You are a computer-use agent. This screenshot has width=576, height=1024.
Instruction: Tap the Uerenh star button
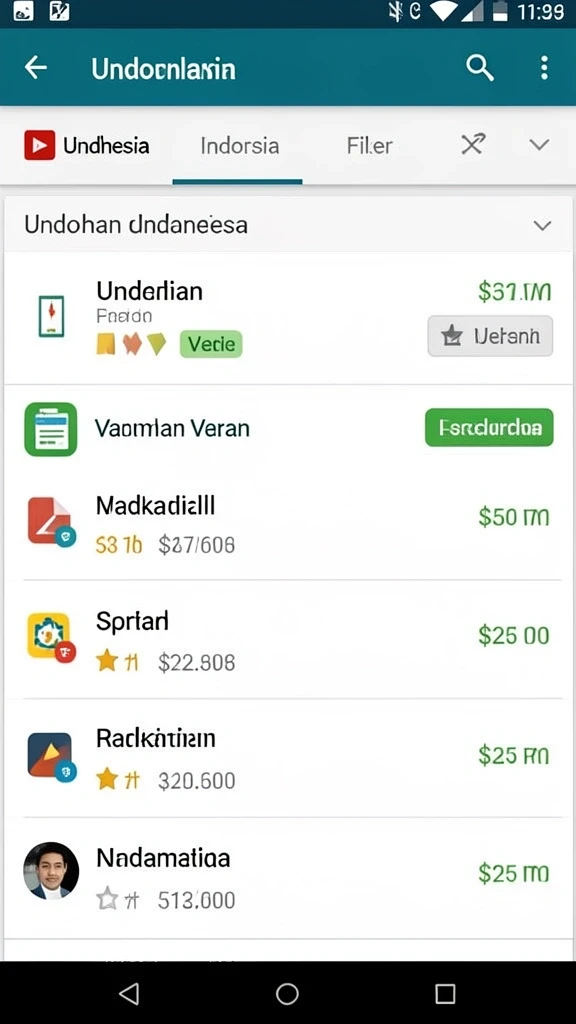coord(490,336)
